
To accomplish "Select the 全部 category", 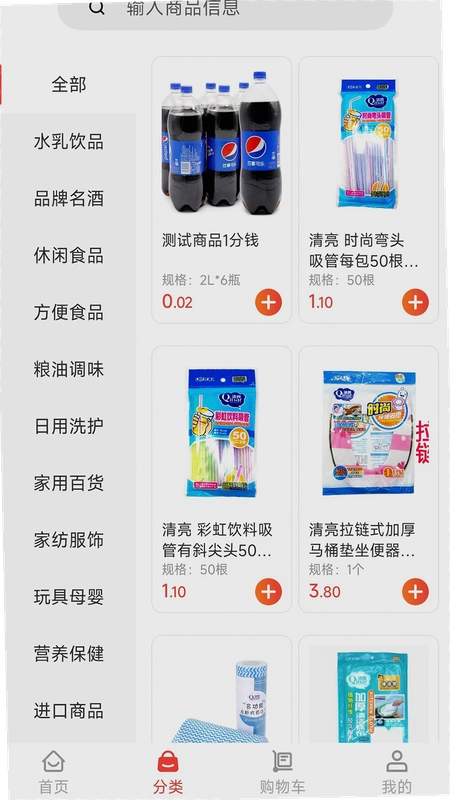I will [x=68, y=85].
